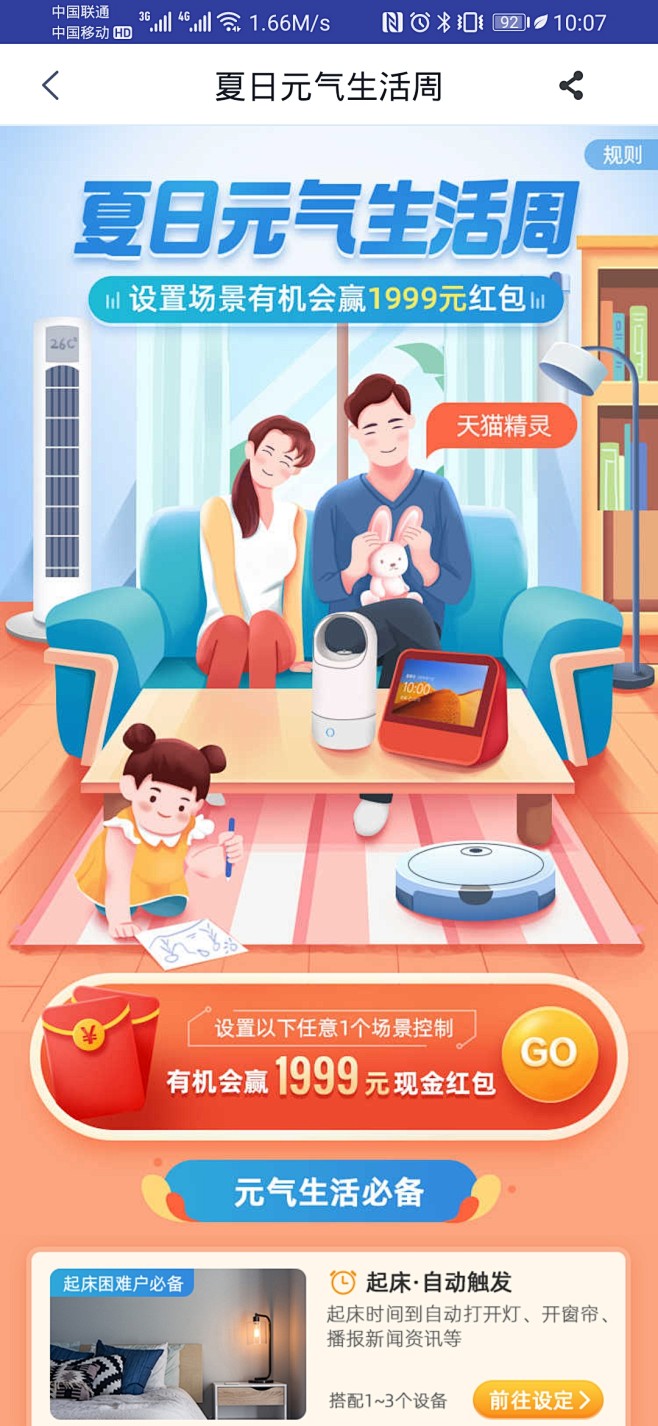Viewport: 658px width, 1426px height.
Task: Open the 规则 rules tag
Action: (622, 155)
